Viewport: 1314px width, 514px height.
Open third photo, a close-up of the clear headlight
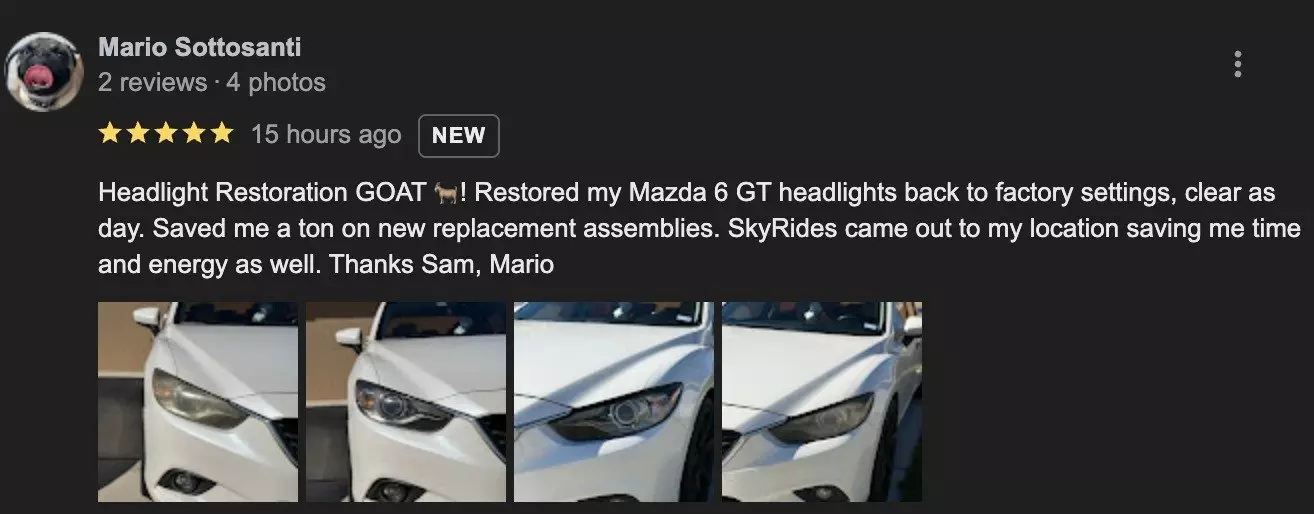click(614, 401)
